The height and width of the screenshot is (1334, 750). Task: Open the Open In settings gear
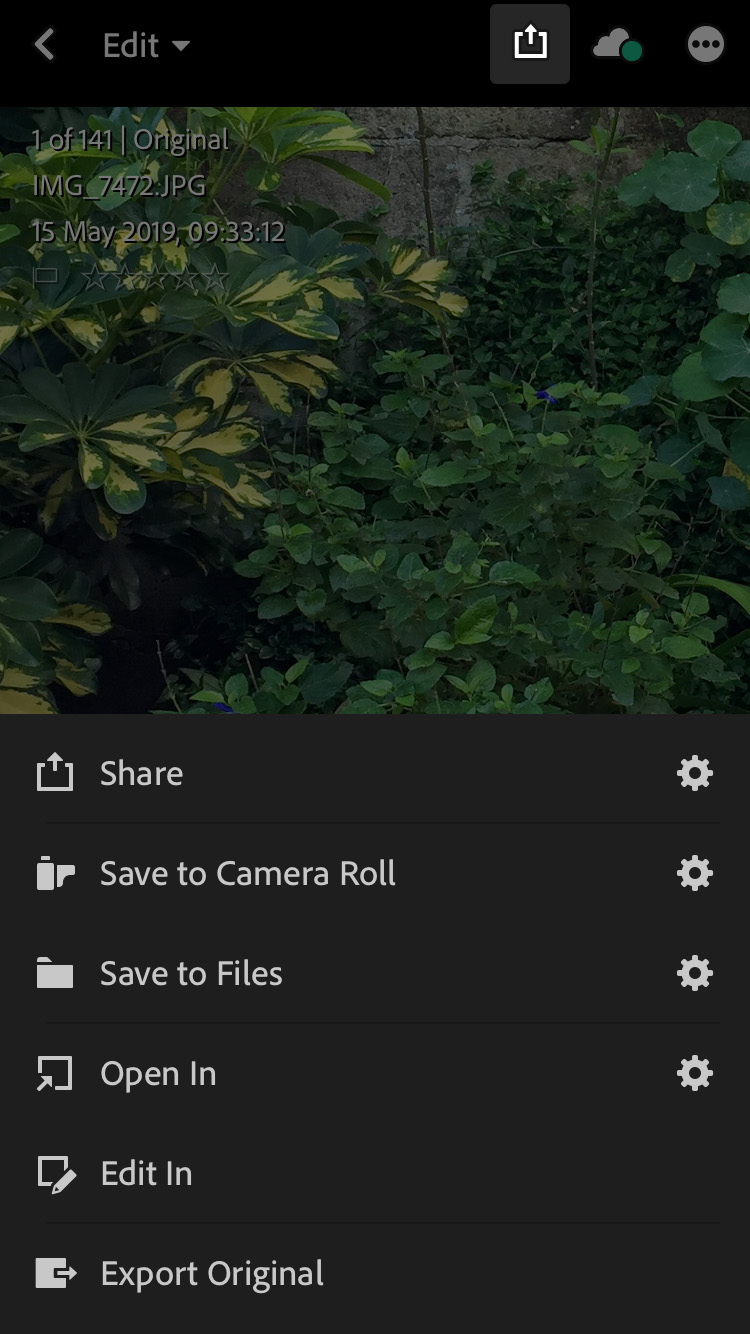(694, 1073)
